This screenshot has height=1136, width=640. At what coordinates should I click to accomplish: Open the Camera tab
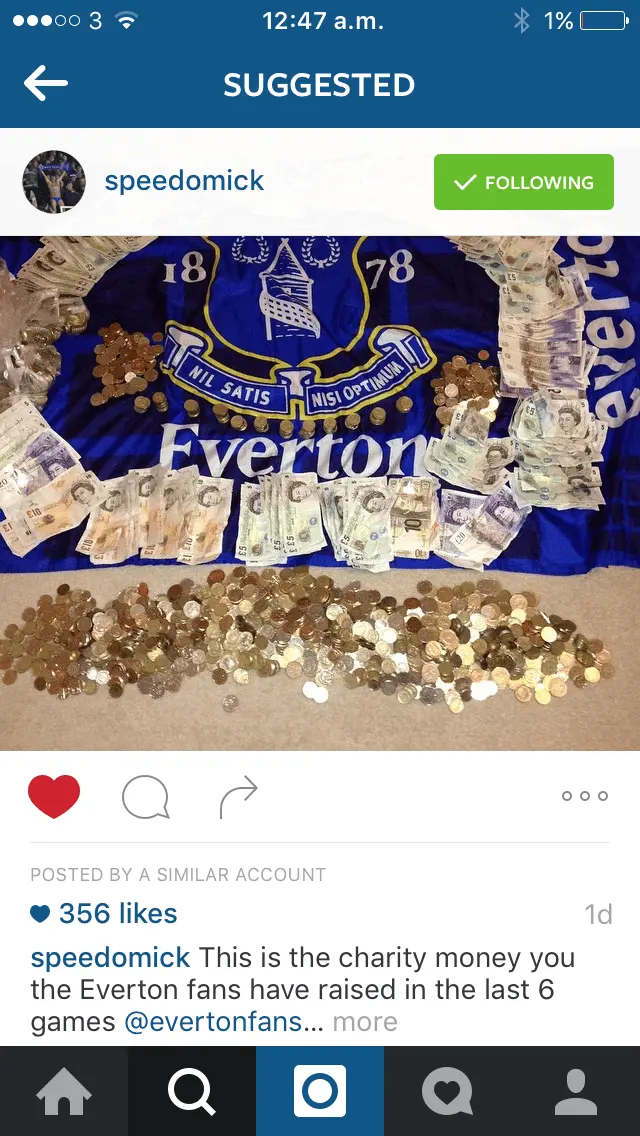point(320,1091)
